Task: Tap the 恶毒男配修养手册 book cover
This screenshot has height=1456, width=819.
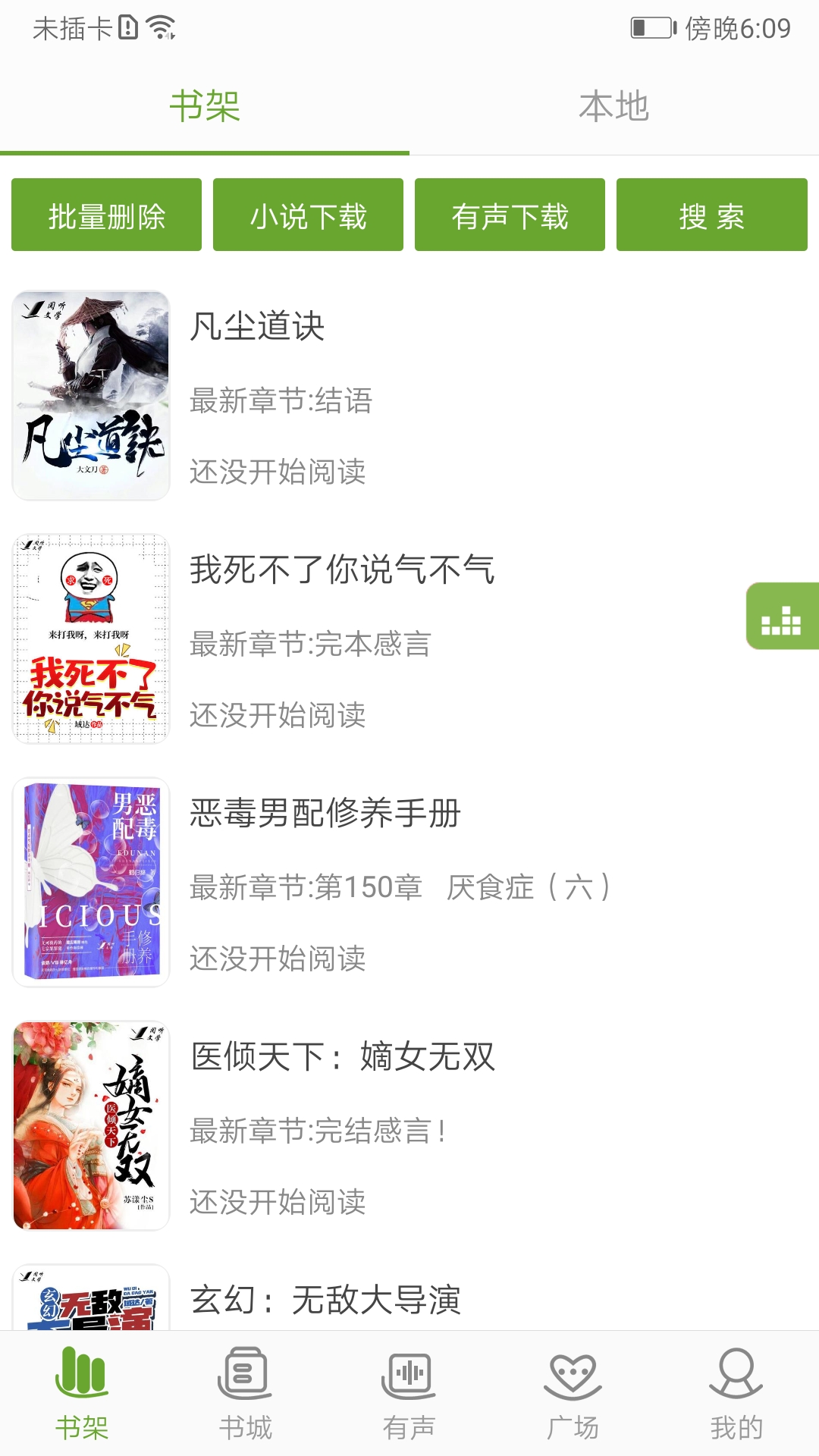Action: pyautogui.click(x=91, y=881)
